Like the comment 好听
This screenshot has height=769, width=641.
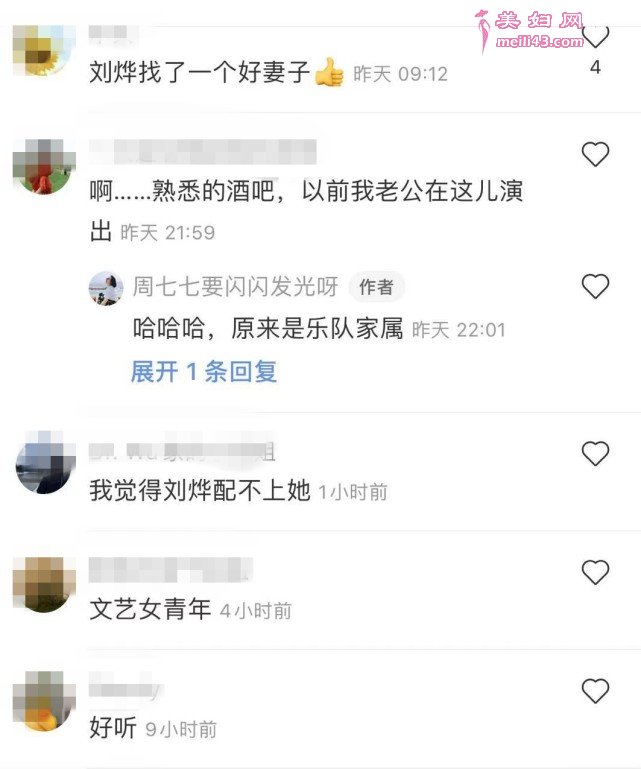point(595,690)
